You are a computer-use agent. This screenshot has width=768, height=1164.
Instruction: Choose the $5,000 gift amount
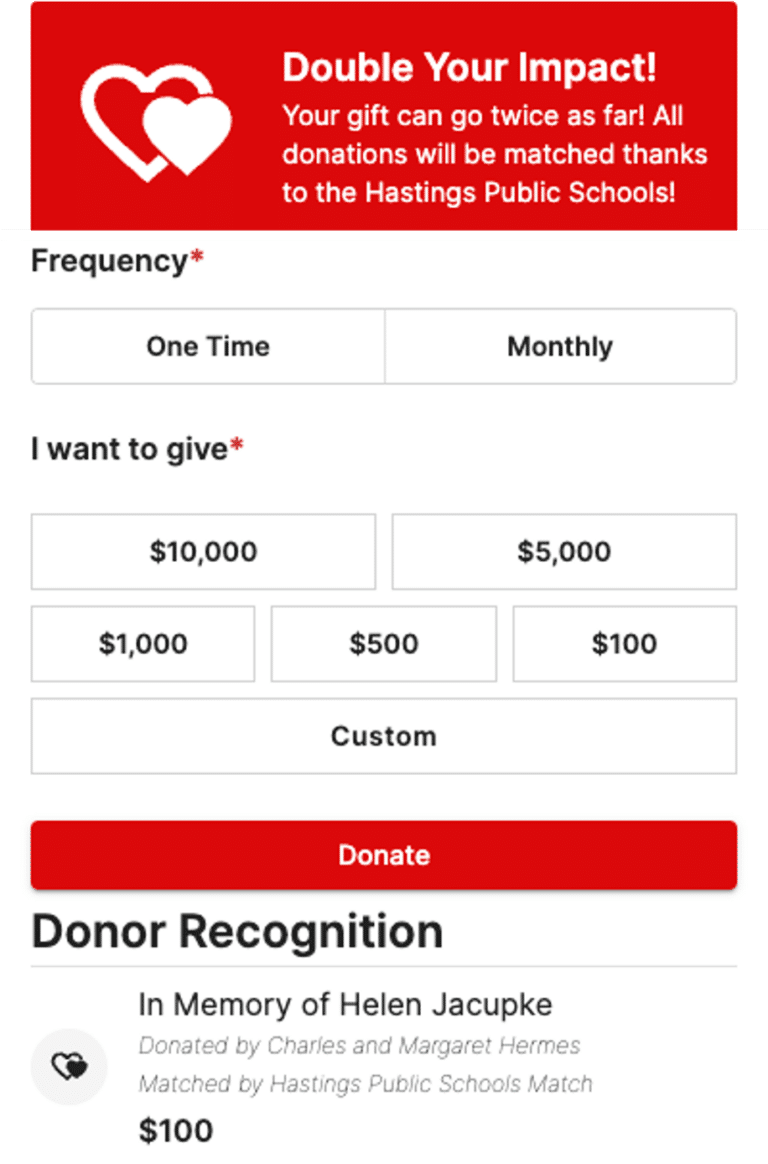coord(564,551)
